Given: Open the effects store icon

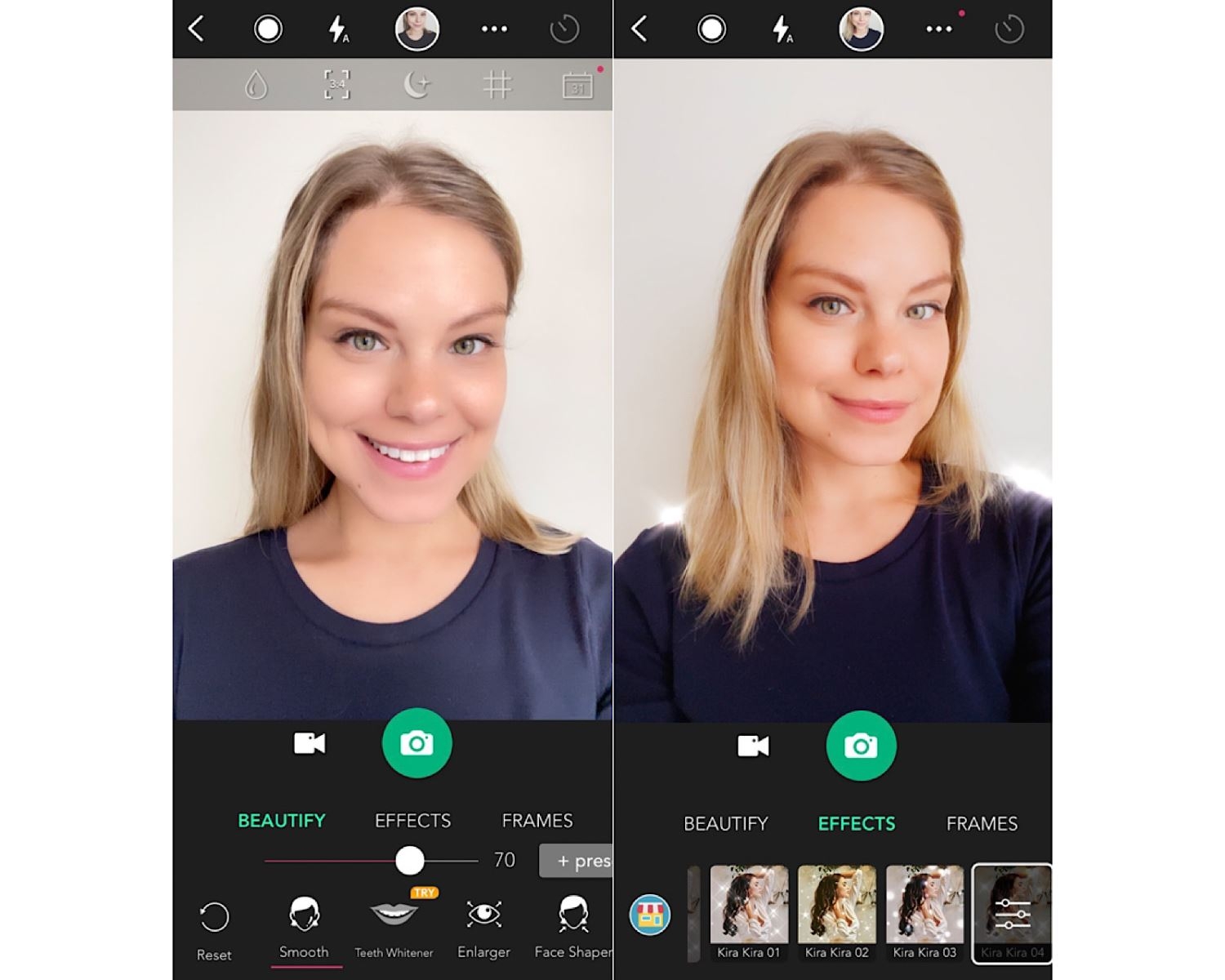Looking at the screenshot, I should (x=650, y=915).
